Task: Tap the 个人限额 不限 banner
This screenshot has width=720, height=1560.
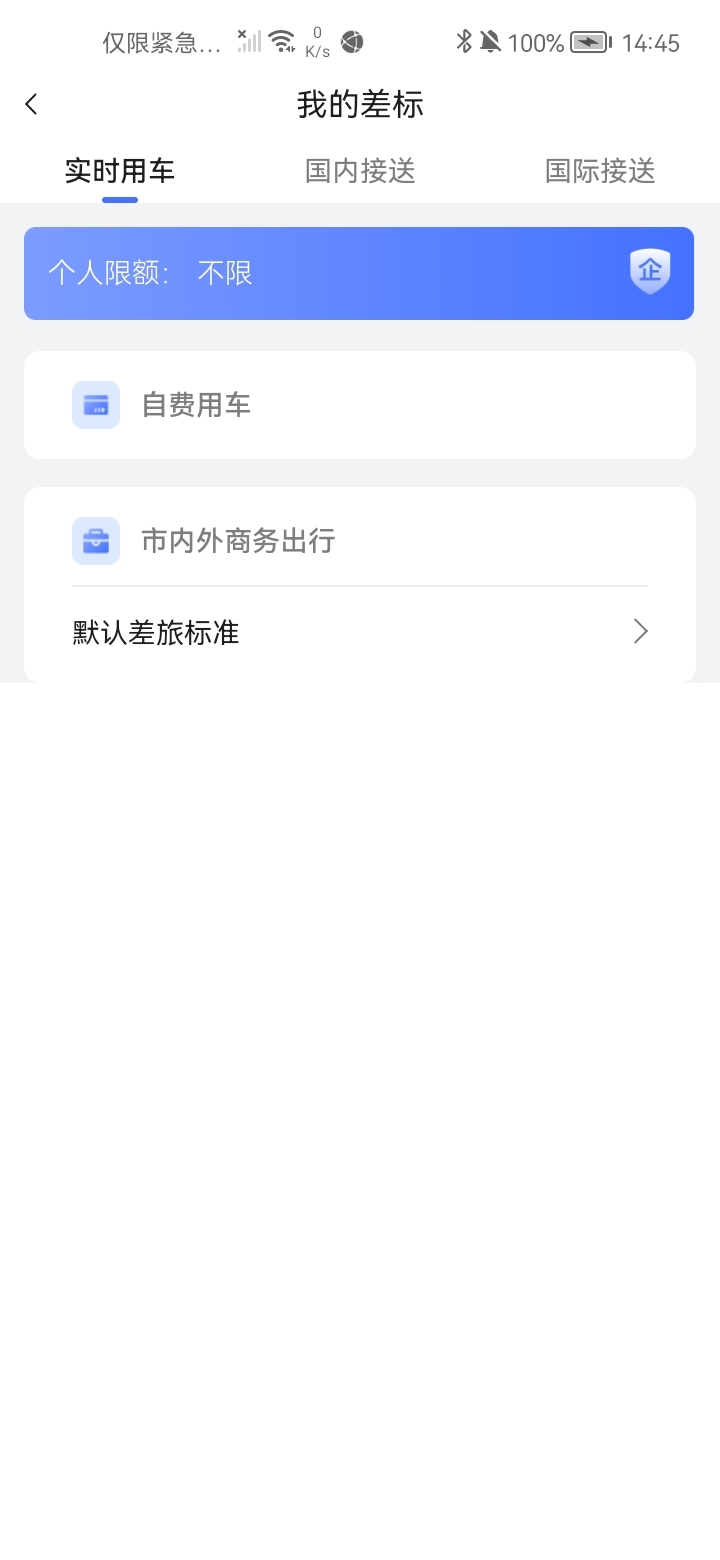Action: (x=358, y=272)
